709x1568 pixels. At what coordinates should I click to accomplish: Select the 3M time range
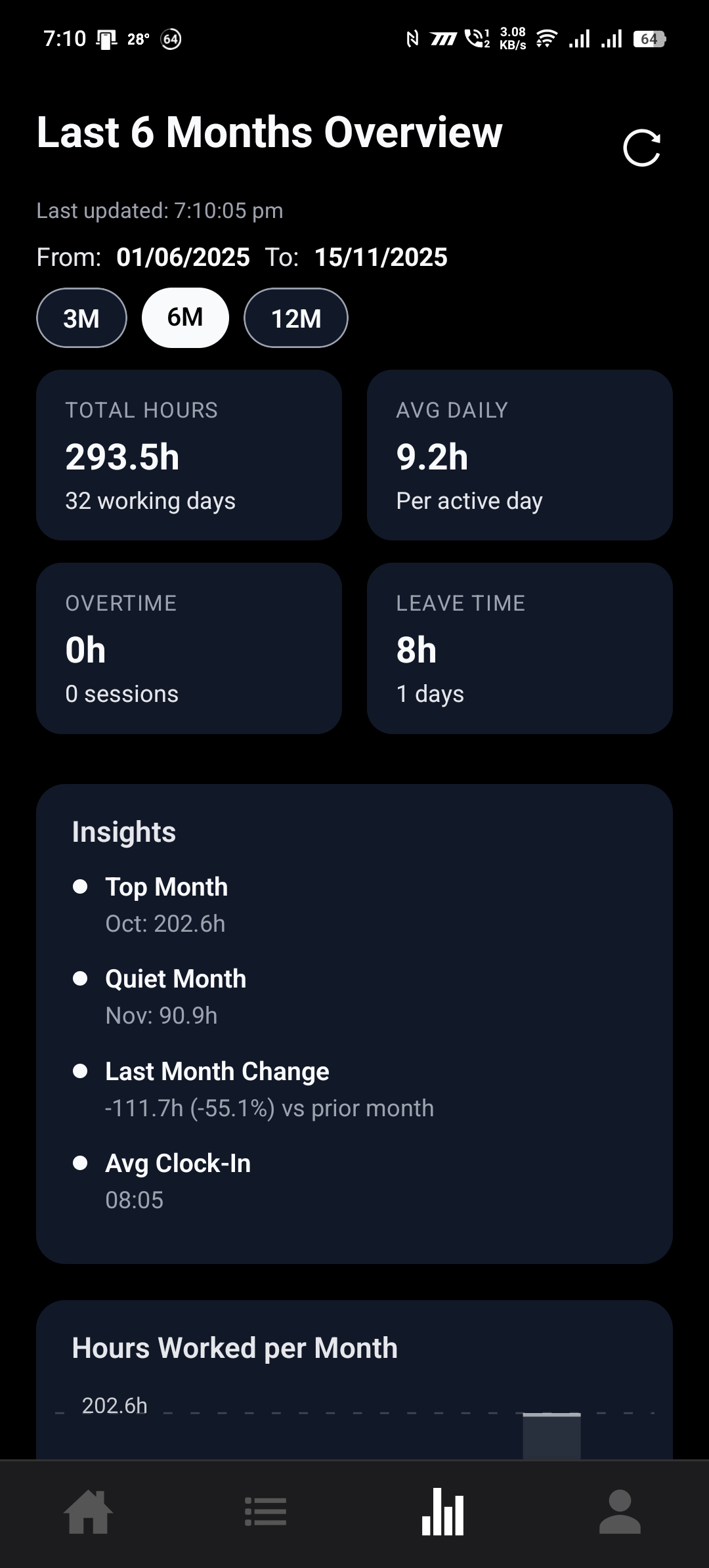tap(81, 317)
